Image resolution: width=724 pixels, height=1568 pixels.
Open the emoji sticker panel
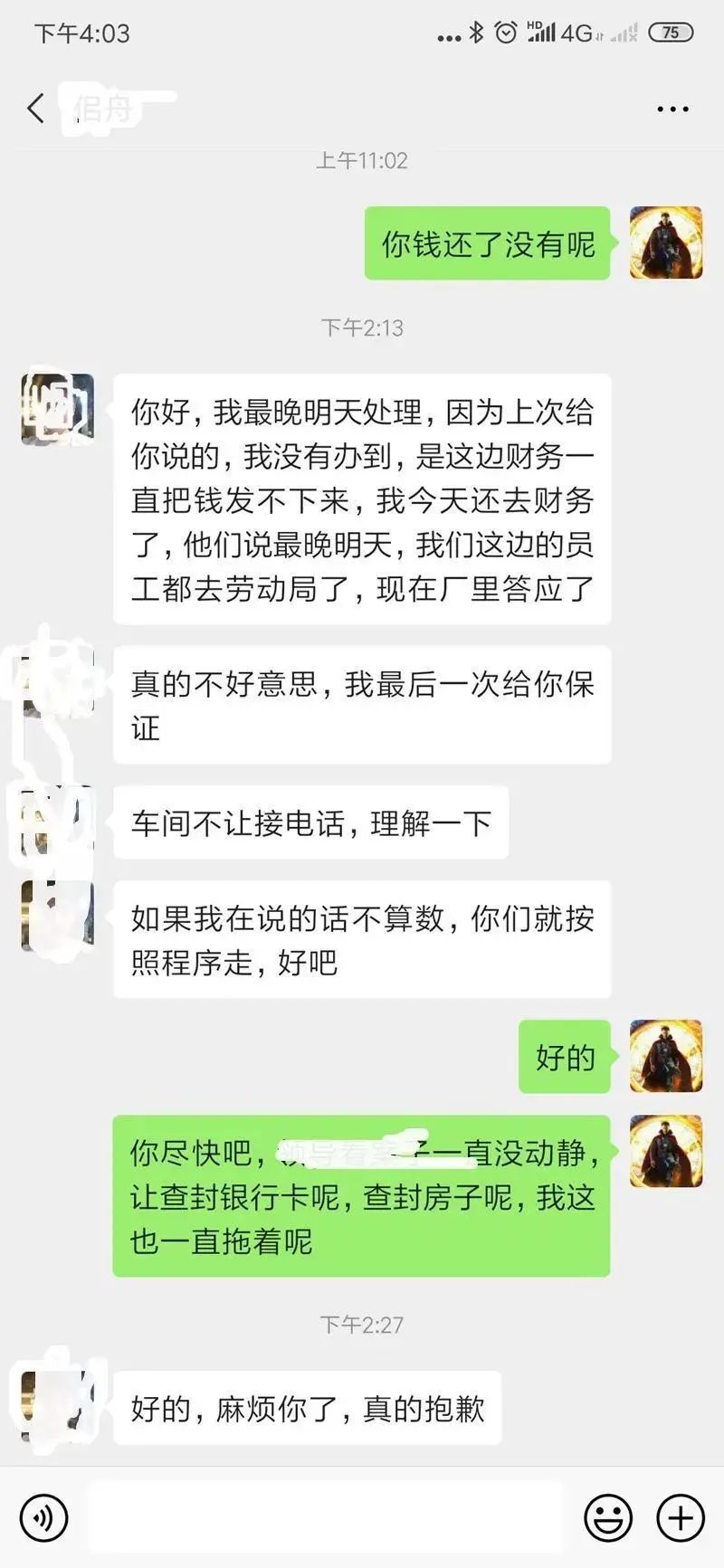tap(607, 1517)
